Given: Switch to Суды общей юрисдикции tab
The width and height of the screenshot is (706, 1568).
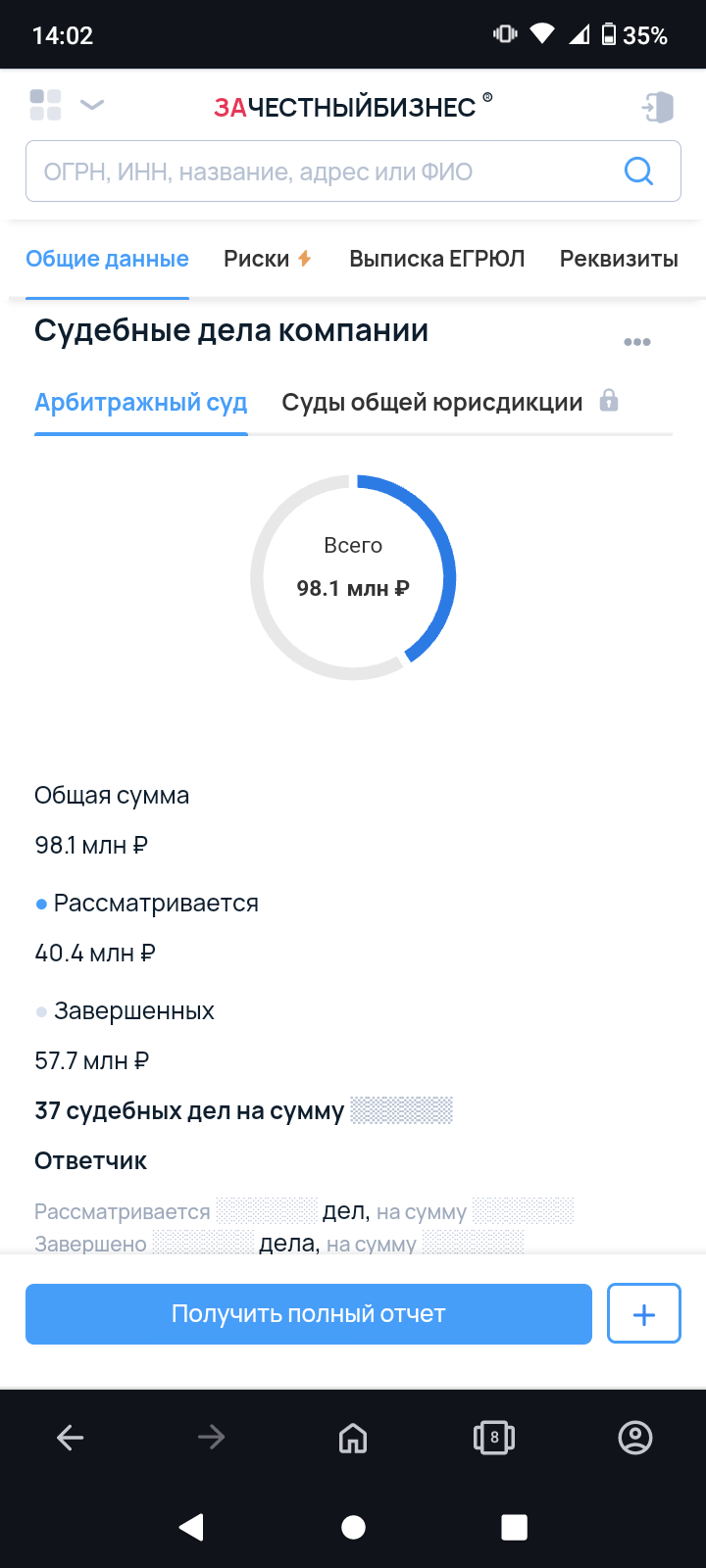Looking at the screenshot, I should coord(432,403).
